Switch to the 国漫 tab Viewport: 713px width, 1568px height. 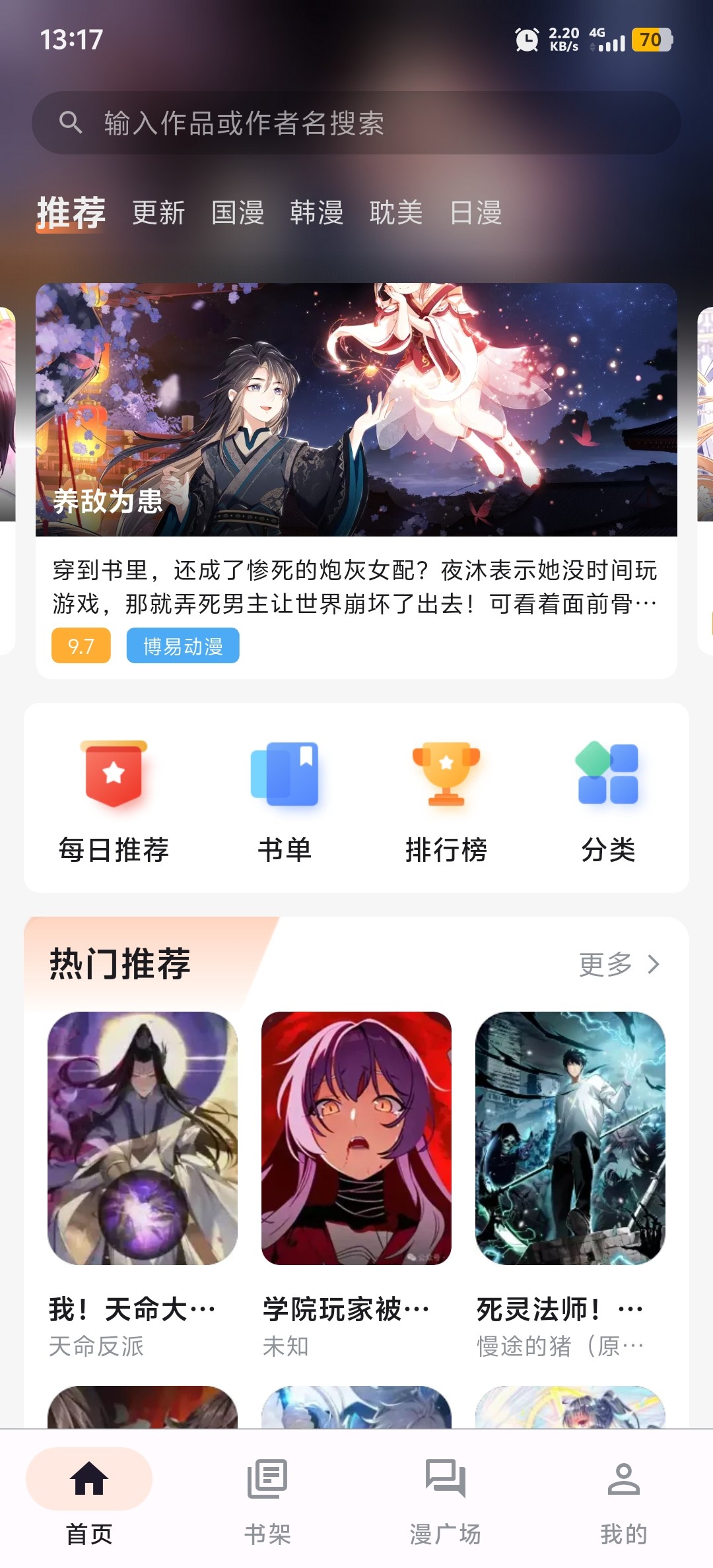click(x=238, y=212)
